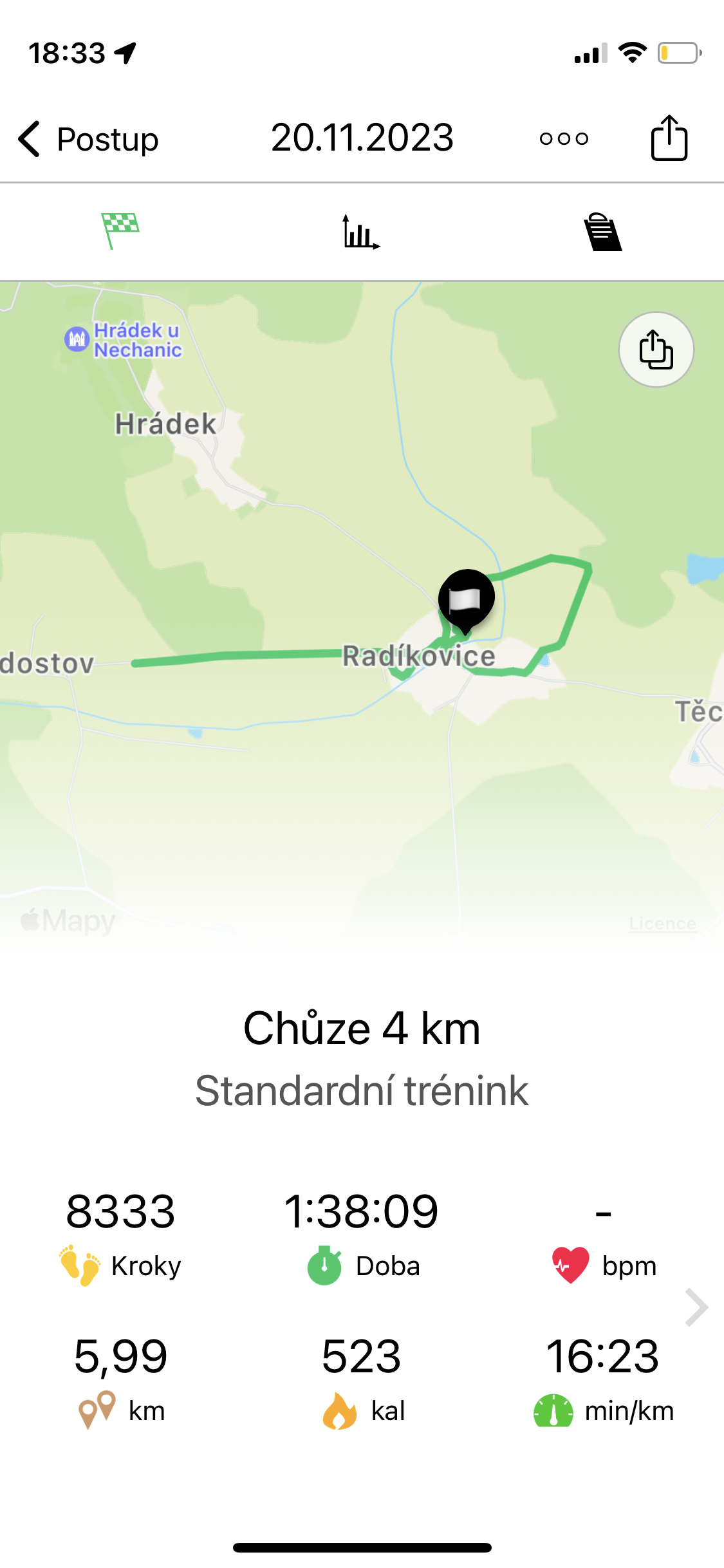
Task: Switch to the bar chart statistics tab
Action: (x=361, y=232)
